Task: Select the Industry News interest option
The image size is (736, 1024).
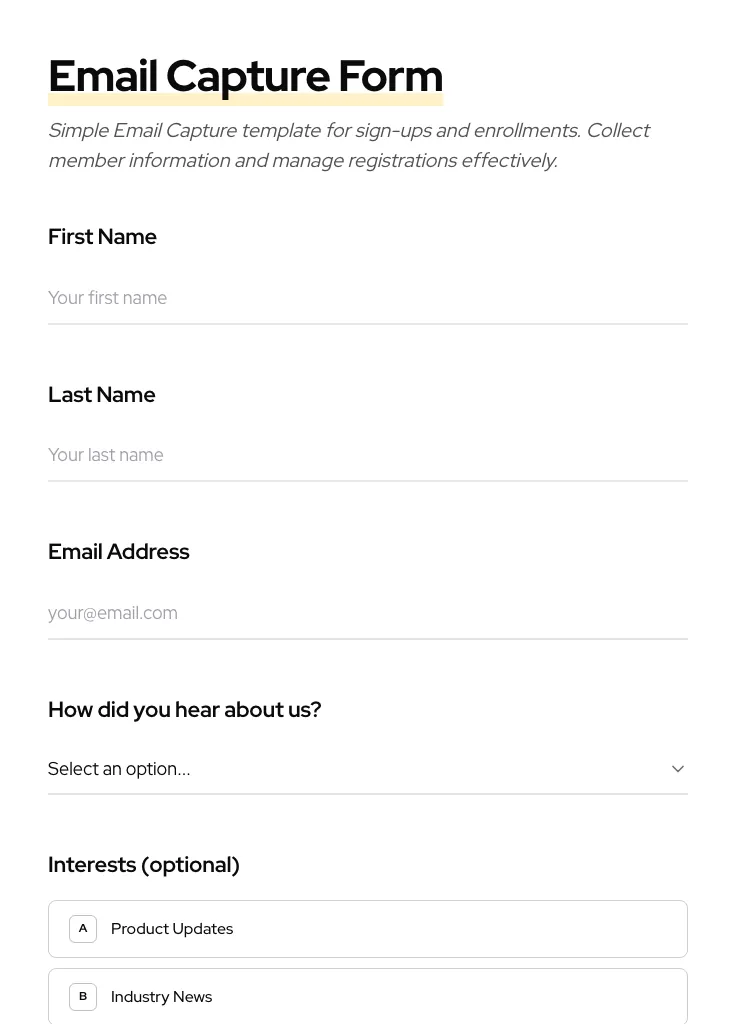Action: (x=367, y=996)
